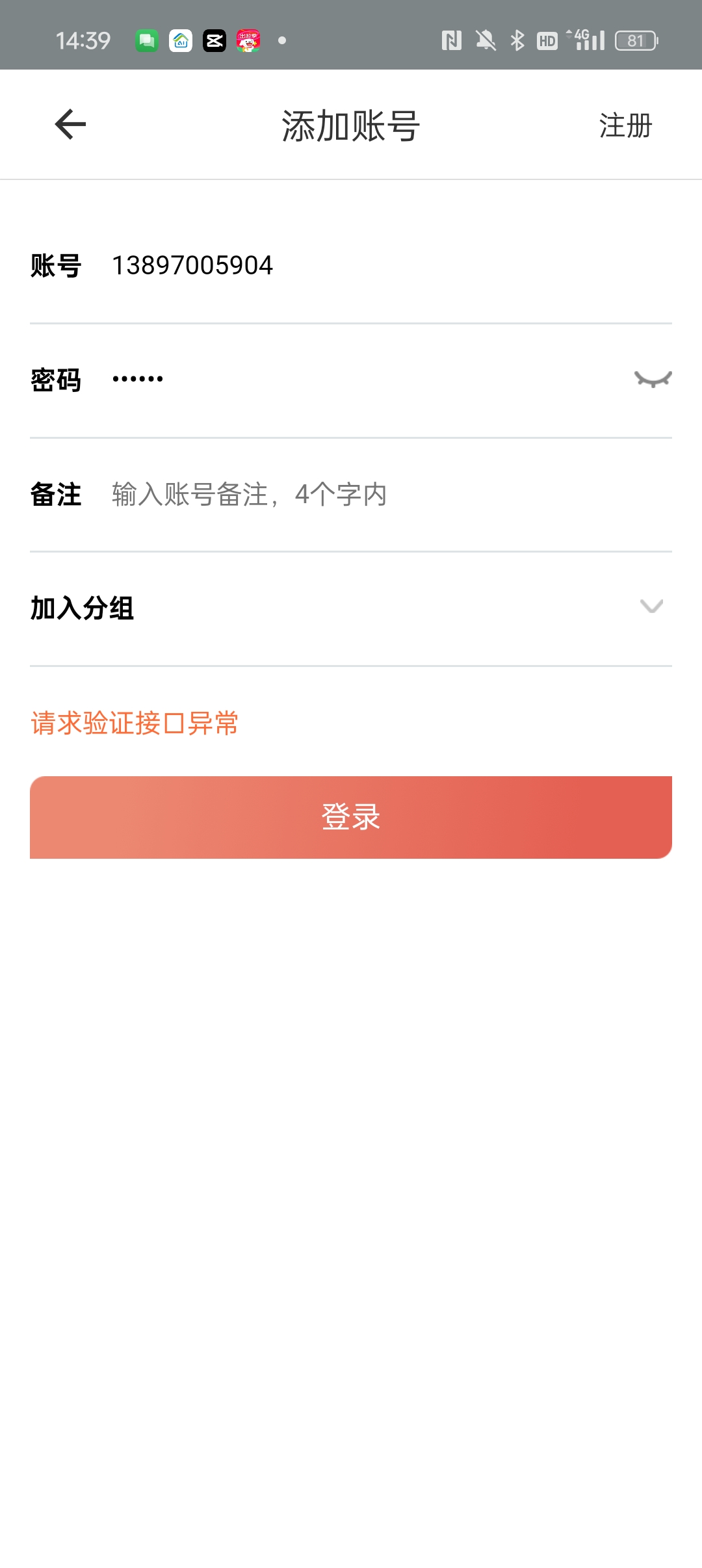Tap the 登录 login button

point(351,817)
